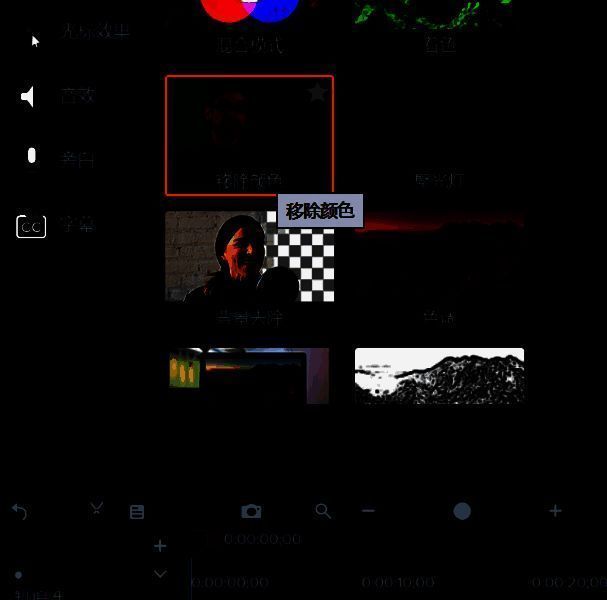Zoom out the timeline with minus
Image resolution: width=607 pixels, height=600 pixels.
(x=368, y=511)
